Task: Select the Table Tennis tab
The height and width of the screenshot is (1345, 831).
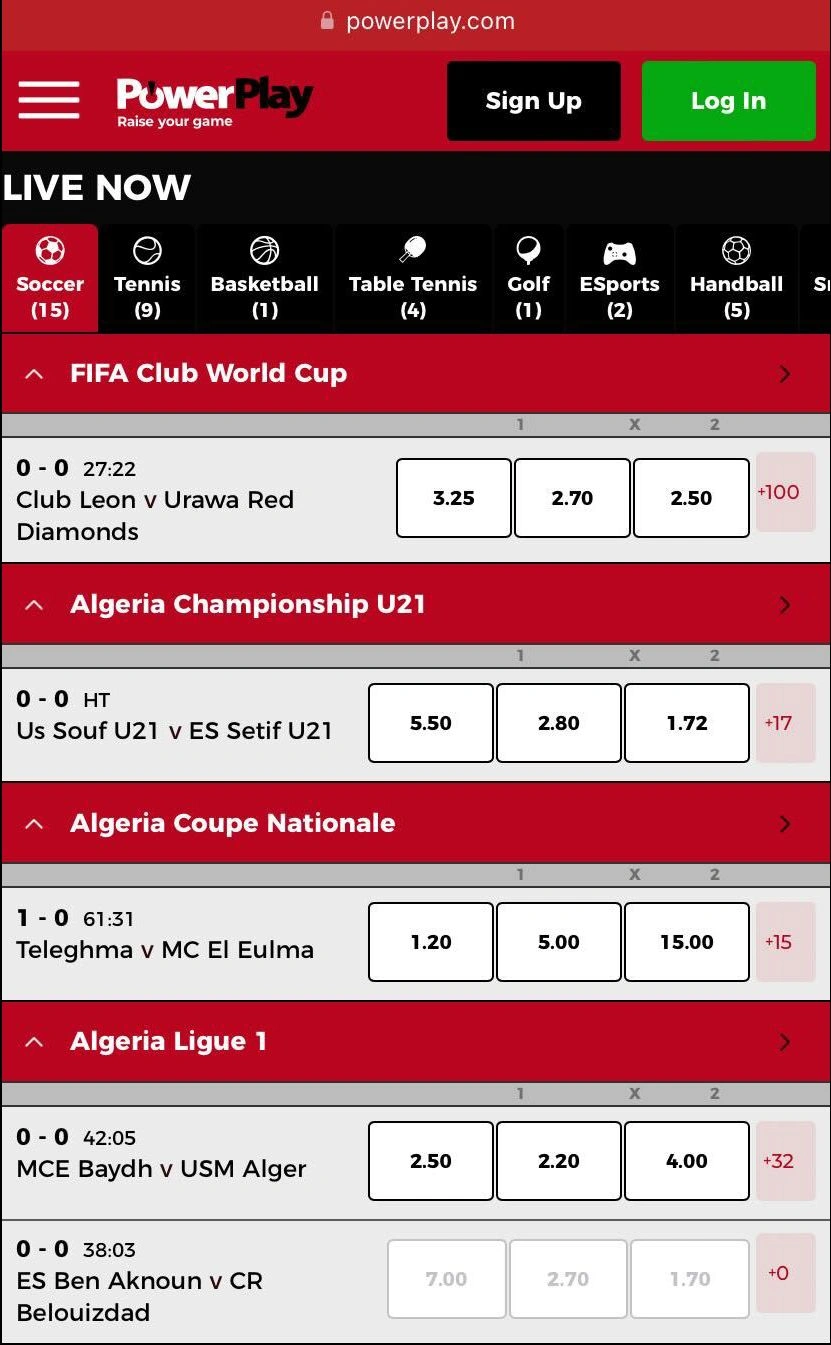Action: (x=412, y=278)
